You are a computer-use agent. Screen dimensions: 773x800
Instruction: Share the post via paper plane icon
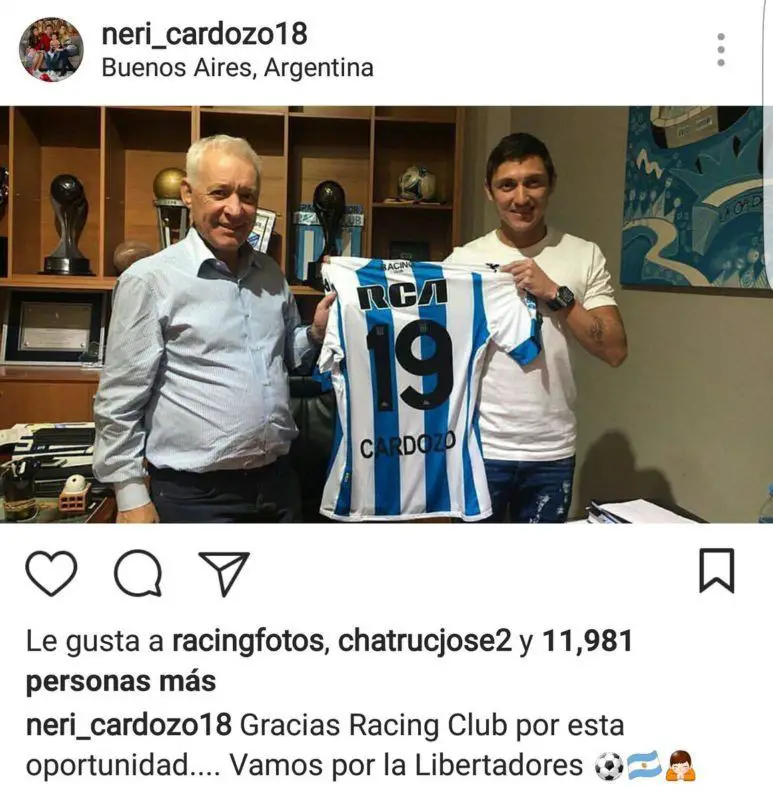[x=224, y=573]
